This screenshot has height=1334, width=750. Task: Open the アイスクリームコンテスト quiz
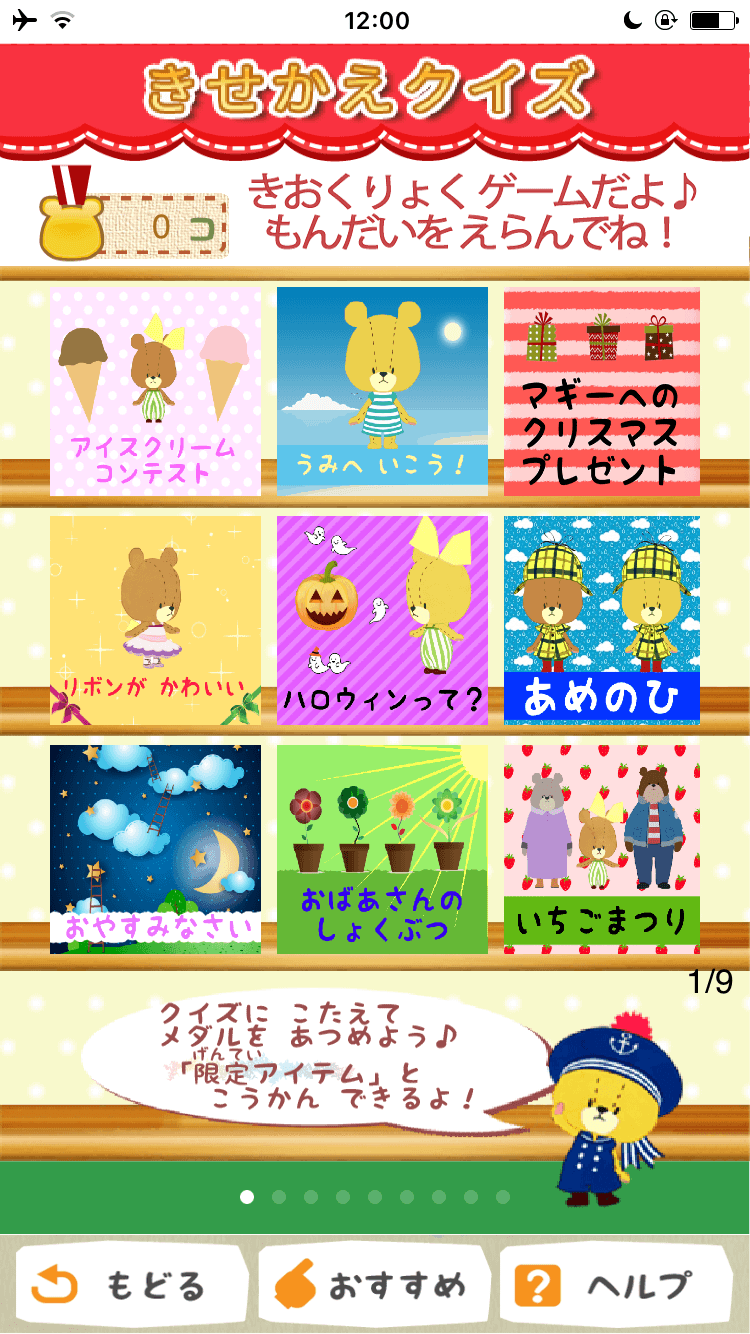[x=155, y=390]
